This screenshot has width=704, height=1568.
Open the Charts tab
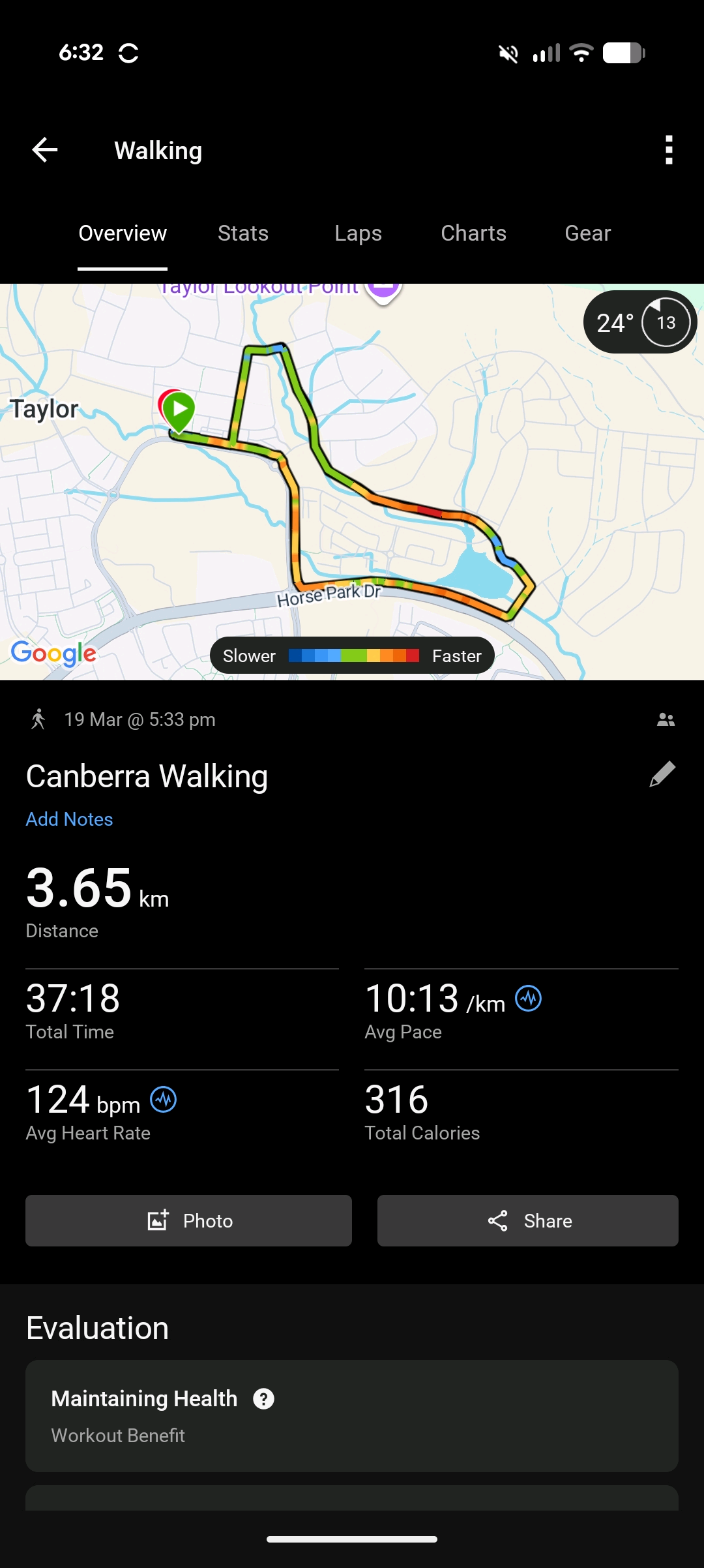point(473,234)
